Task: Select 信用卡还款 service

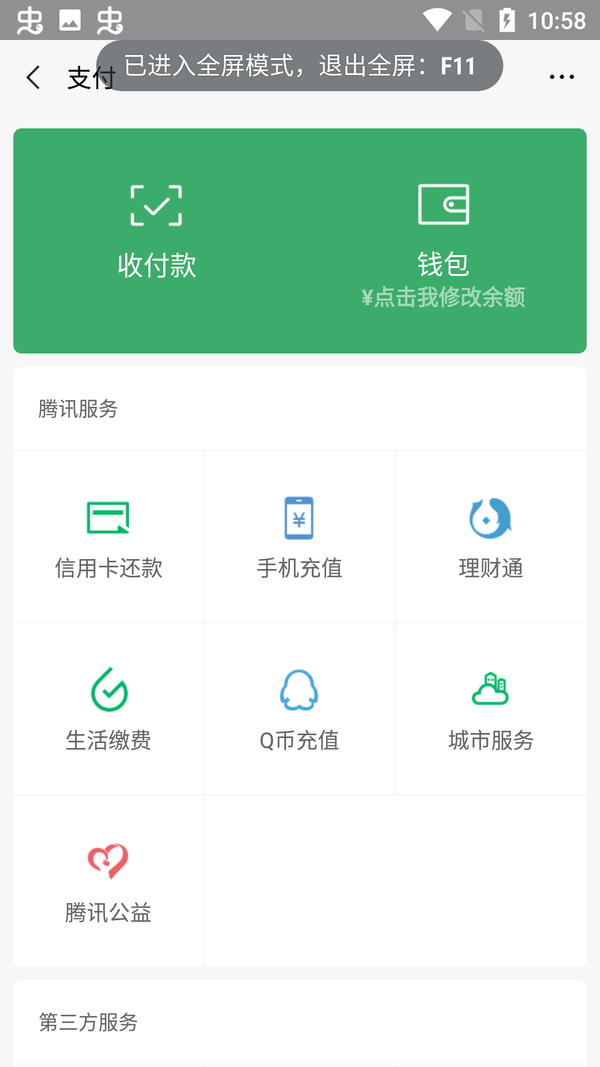Action: click(x=108, y=538)
